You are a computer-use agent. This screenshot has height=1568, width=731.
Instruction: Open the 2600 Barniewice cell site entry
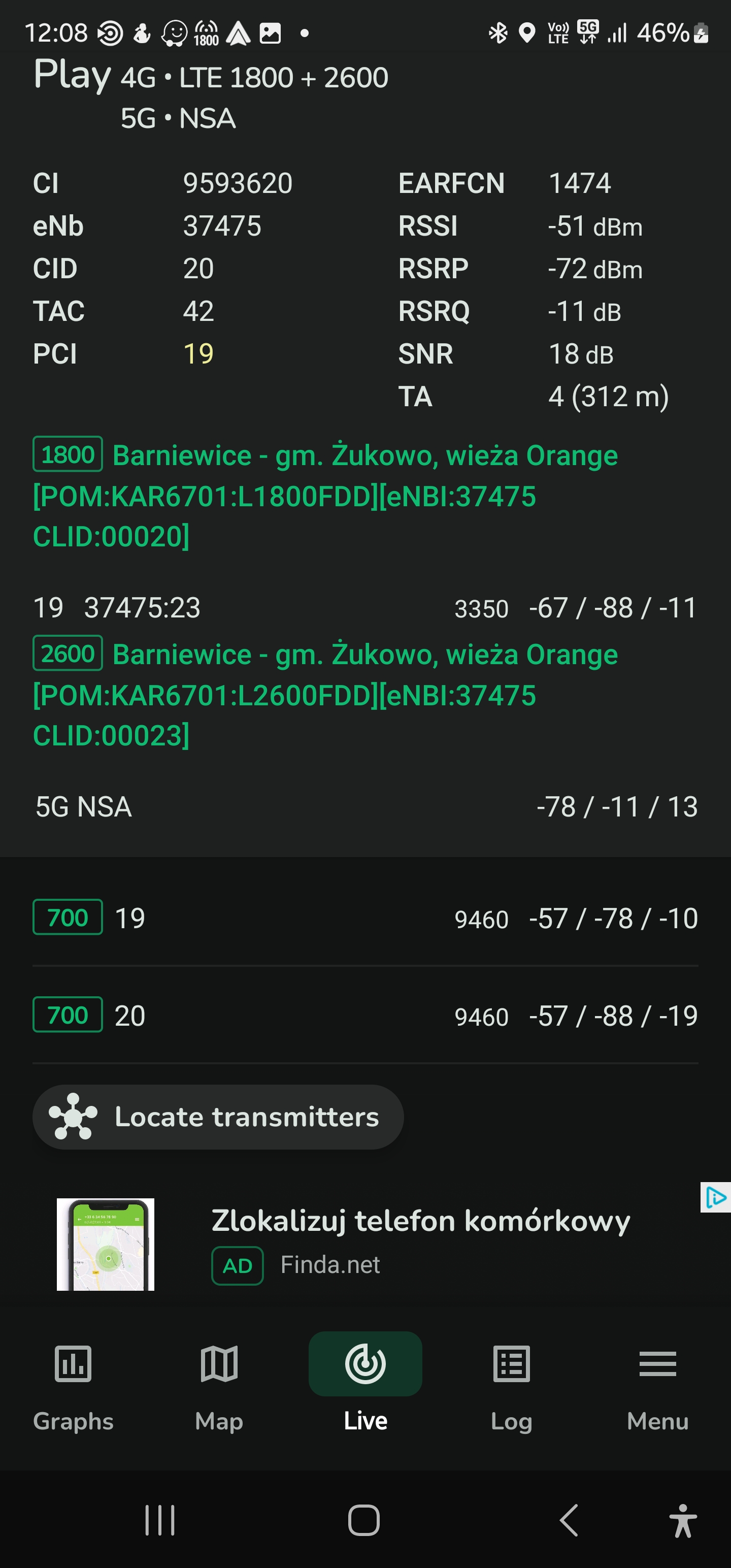click(x=325, y=695)
